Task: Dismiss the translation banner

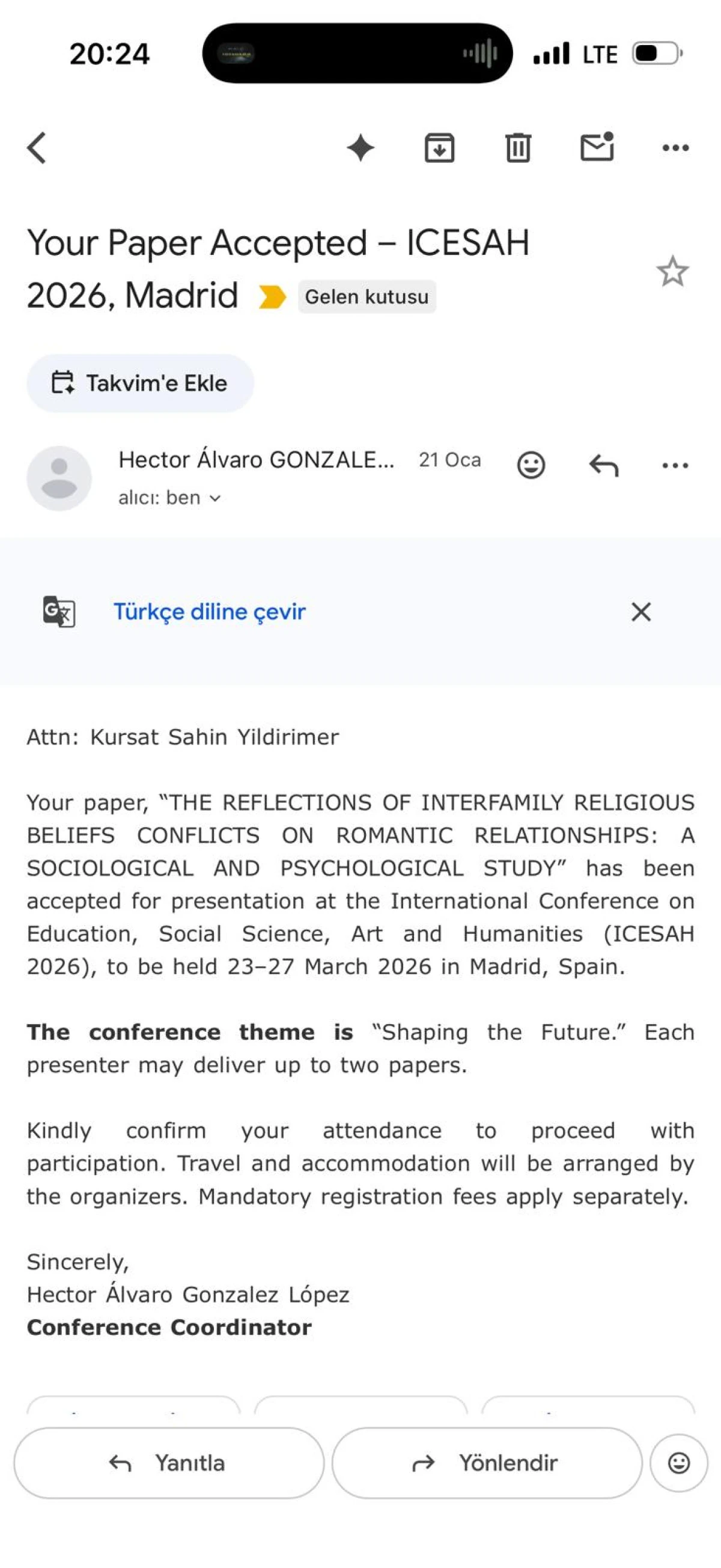Action: tap(641, 612)
